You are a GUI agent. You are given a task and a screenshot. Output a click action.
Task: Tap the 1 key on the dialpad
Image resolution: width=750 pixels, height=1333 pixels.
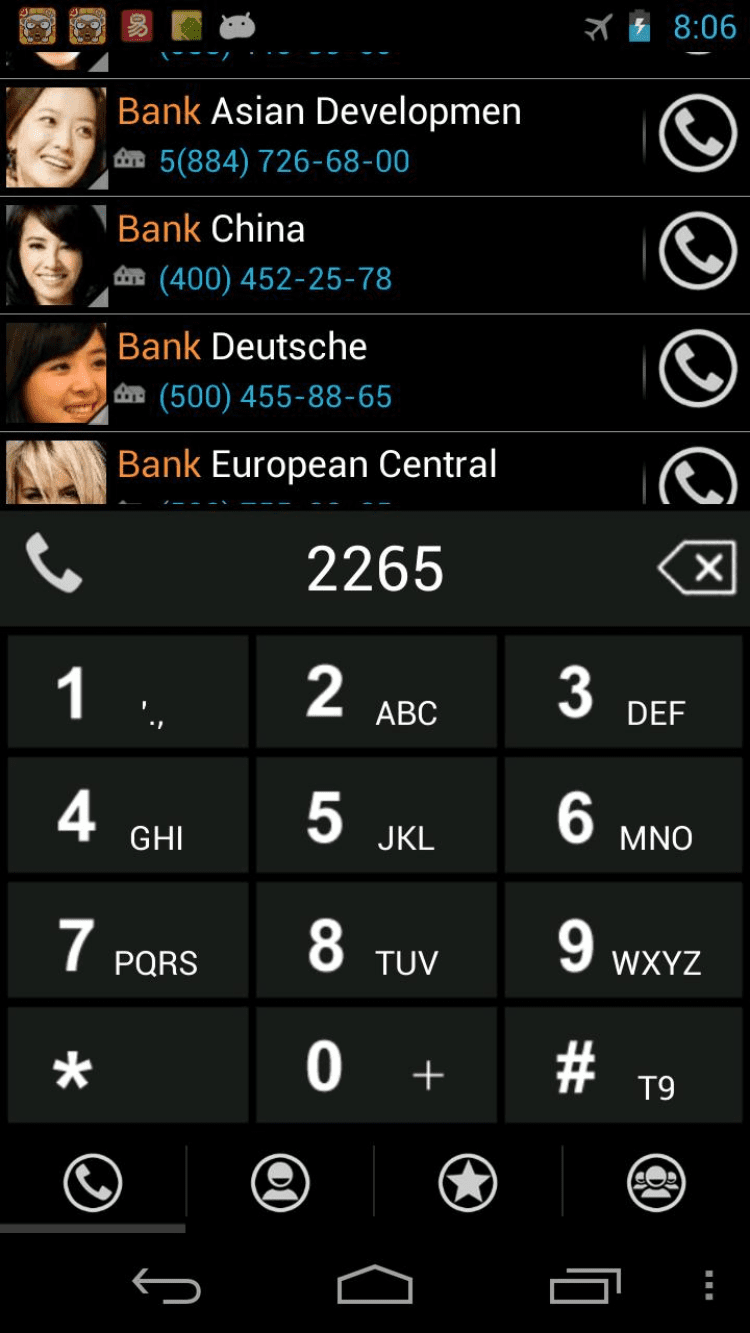click(128, 692)
